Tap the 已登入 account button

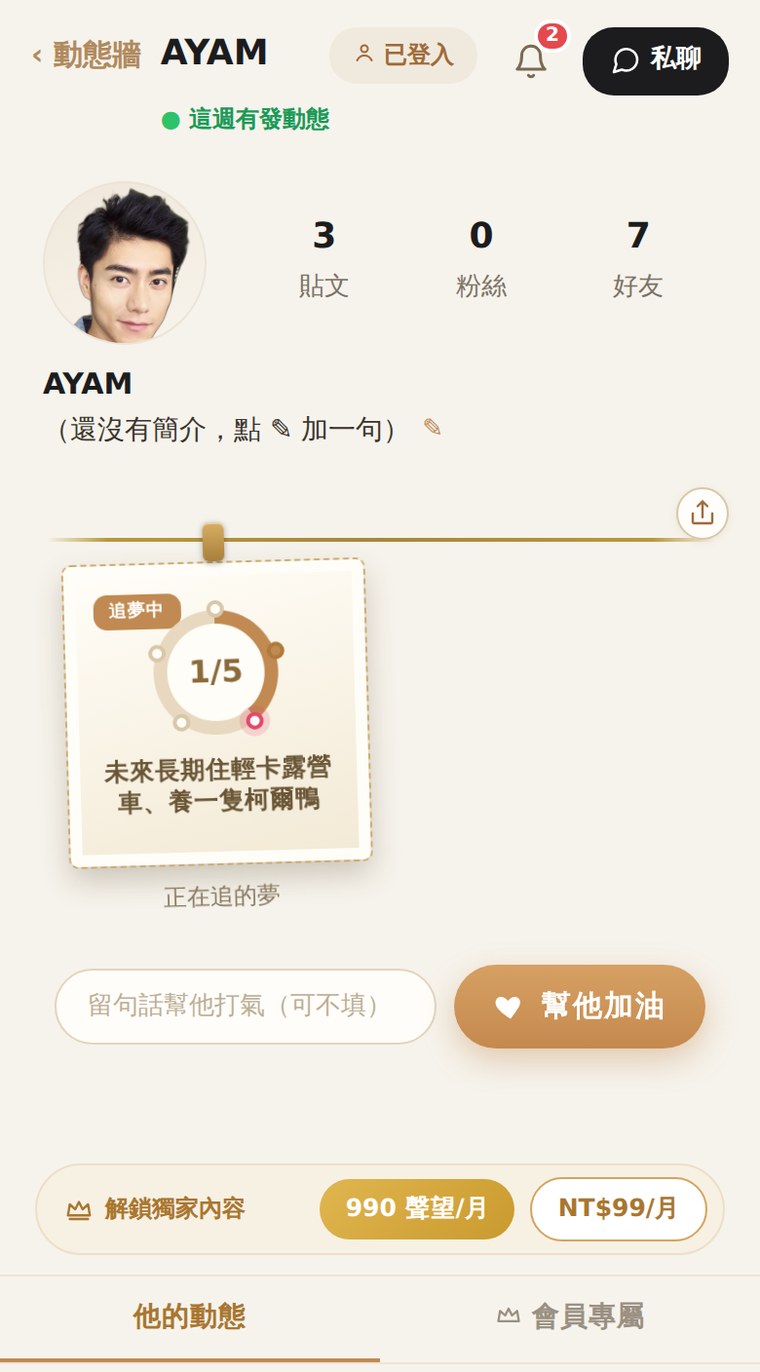pyautogui.click(x=403, y=55)
